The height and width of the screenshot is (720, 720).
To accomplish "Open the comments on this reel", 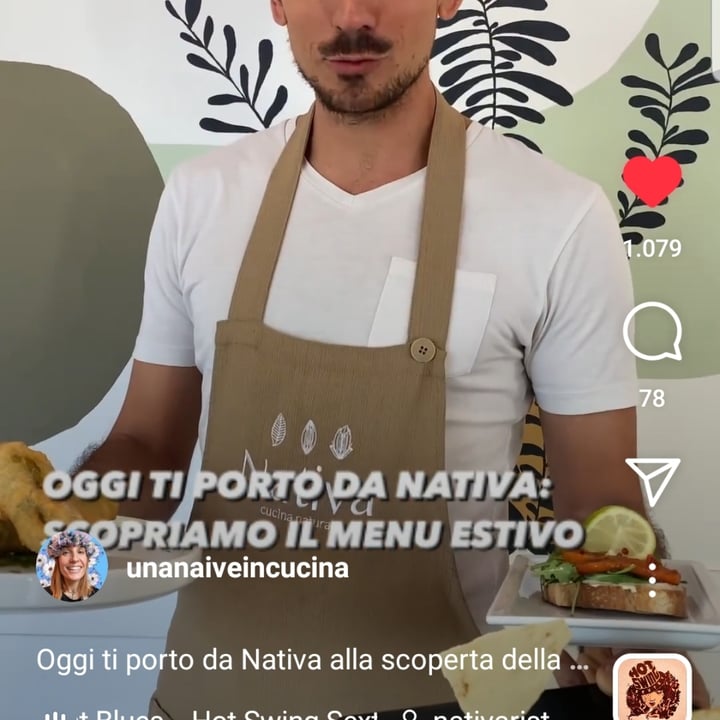I will (652, 333).
